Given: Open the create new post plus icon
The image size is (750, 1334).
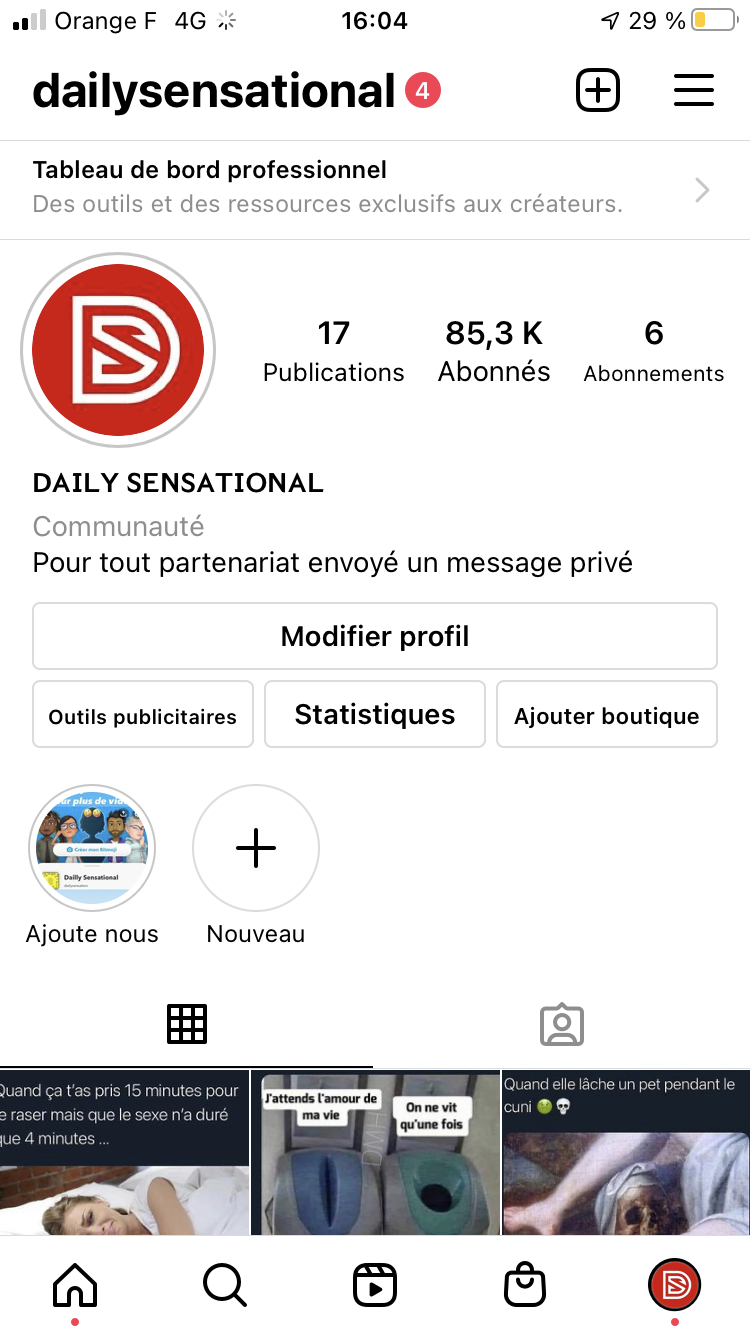Looking at the screenshot, I should pos(598,91).
